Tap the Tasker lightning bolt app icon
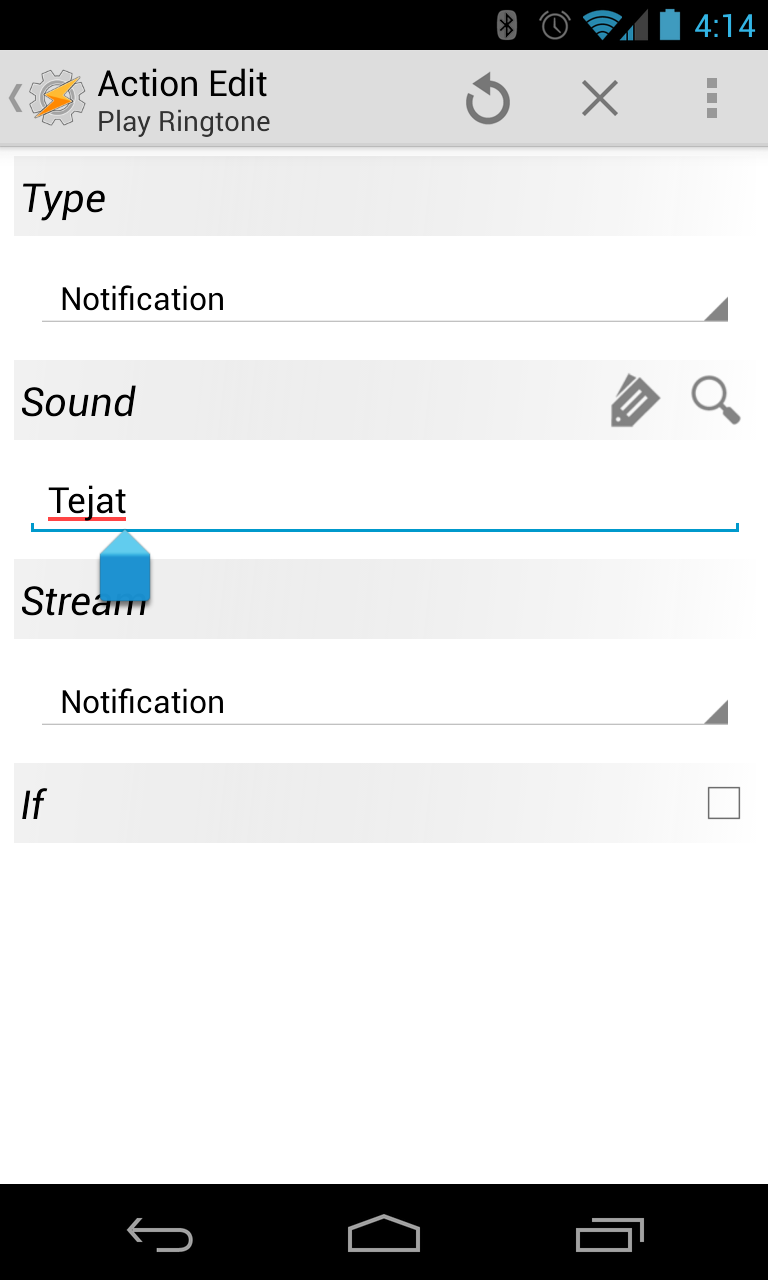 (x=55, y=98)
